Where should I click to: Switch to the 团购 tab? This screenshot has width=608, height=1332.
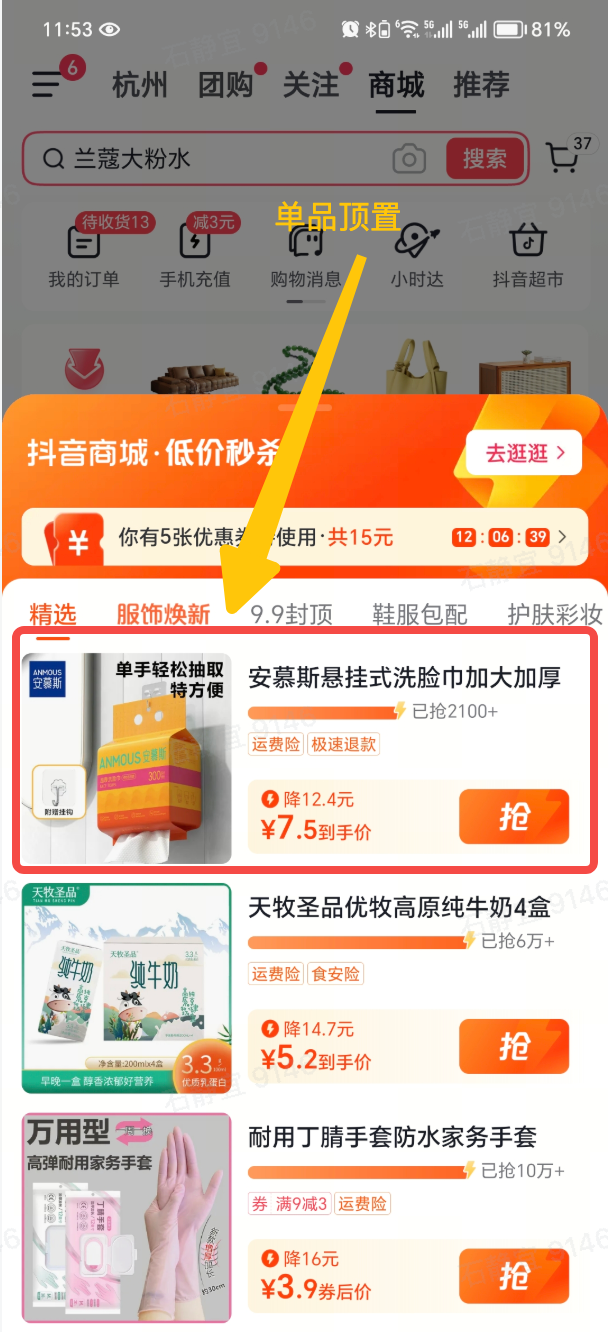pyautogui.click(x=225, y=86)
